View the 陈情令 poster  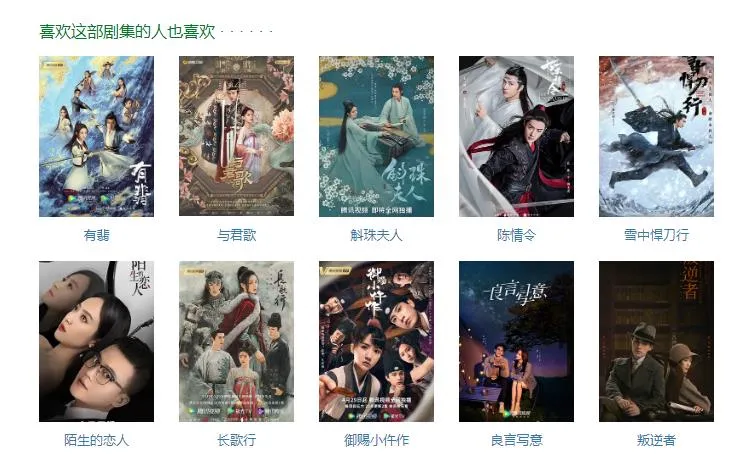[x=516, y=136]
